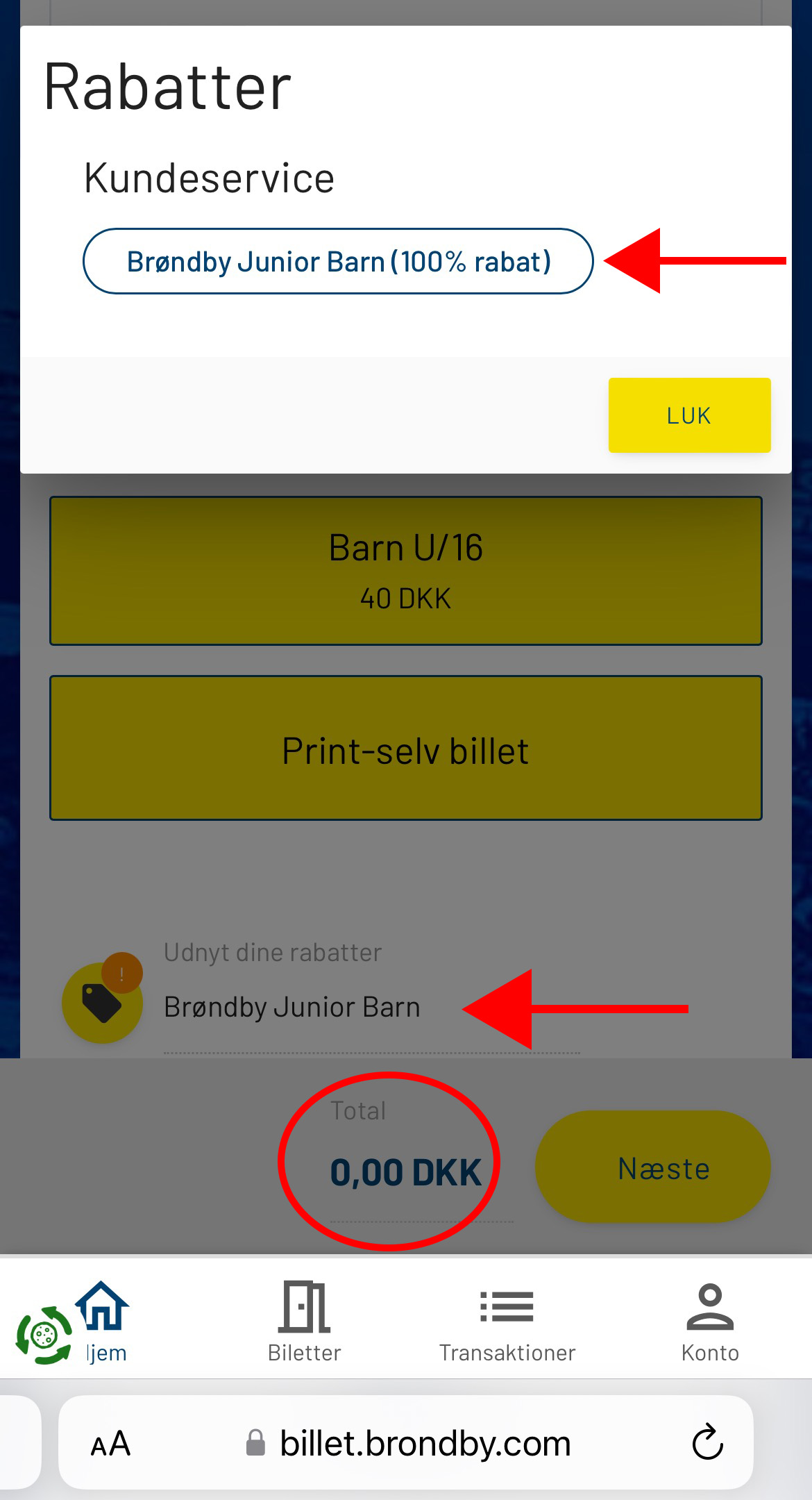This screenshot has height=1500, width=812.
Task: Continue with the Næste button
Action: [652, 1167]
